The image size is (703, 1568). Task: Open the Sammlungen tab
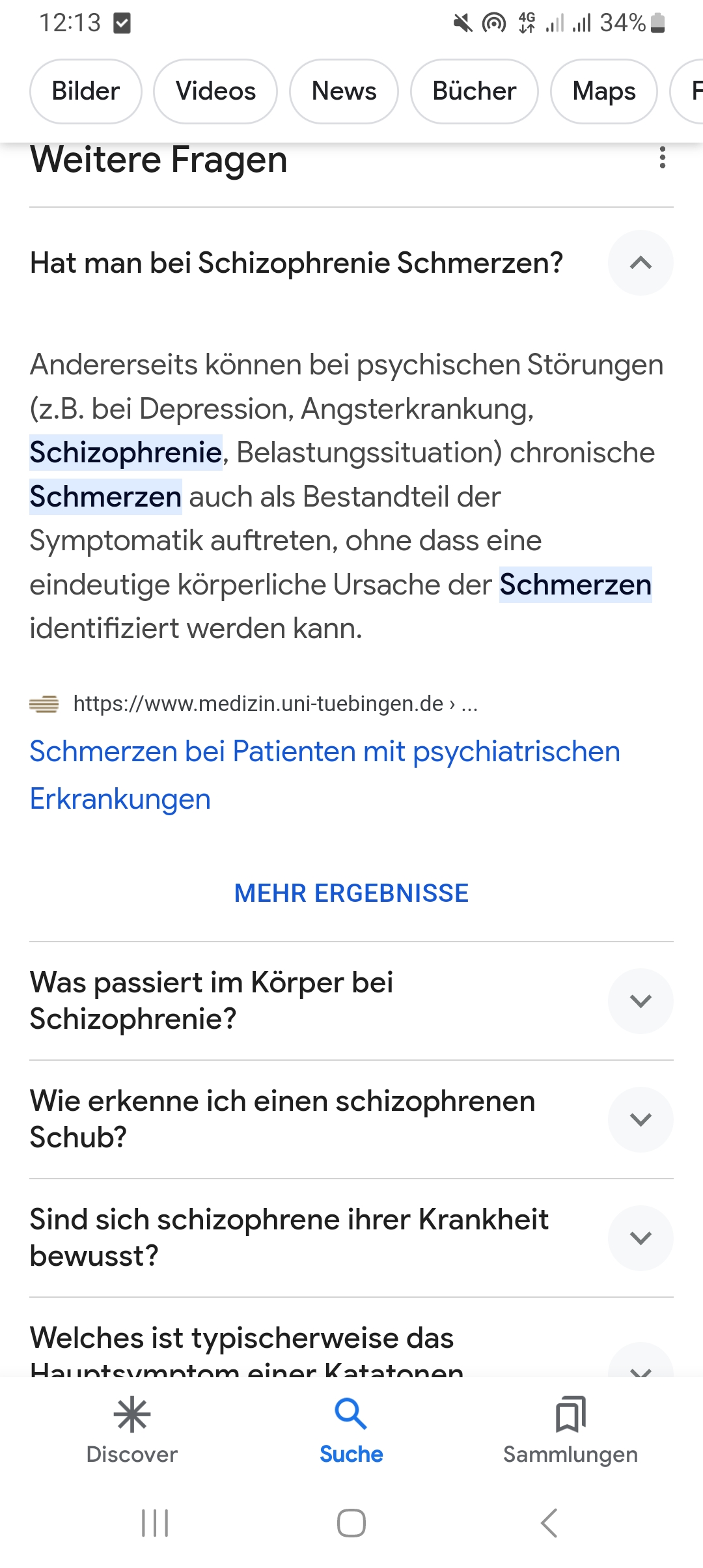tap(571, 1431)
